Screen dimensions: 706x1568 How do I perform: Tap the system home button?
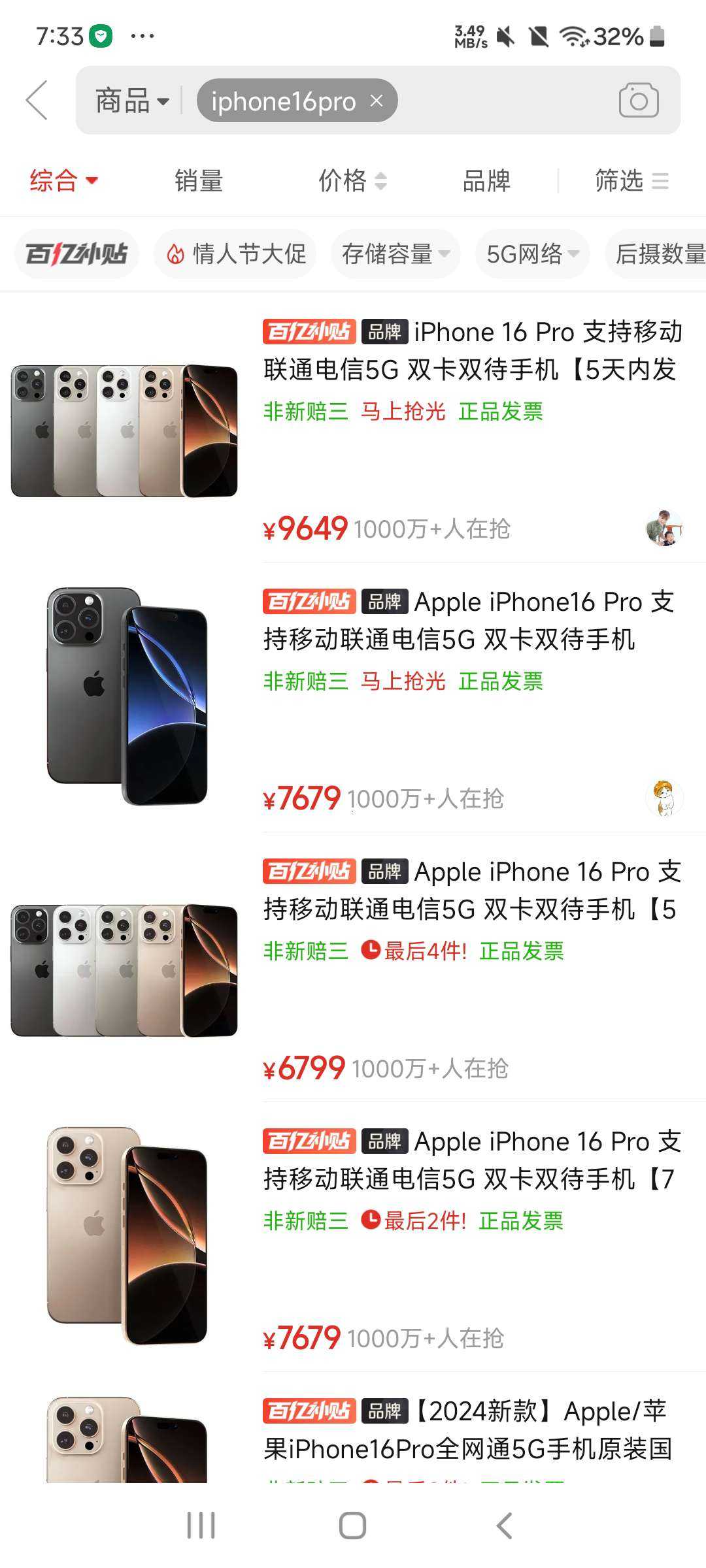pos(352,1526)
